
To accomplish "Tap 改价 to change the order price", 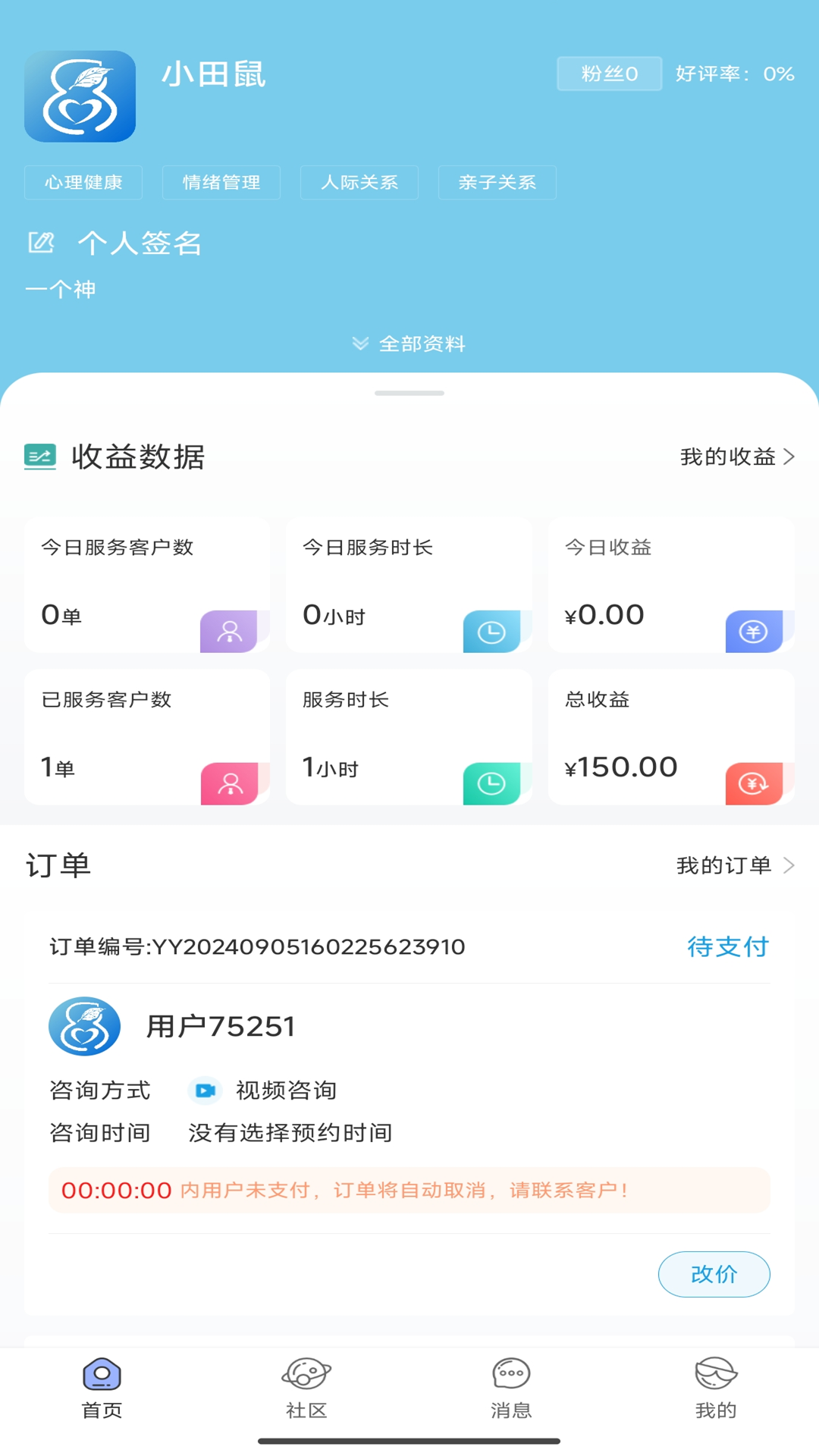I will point(714,1274).
